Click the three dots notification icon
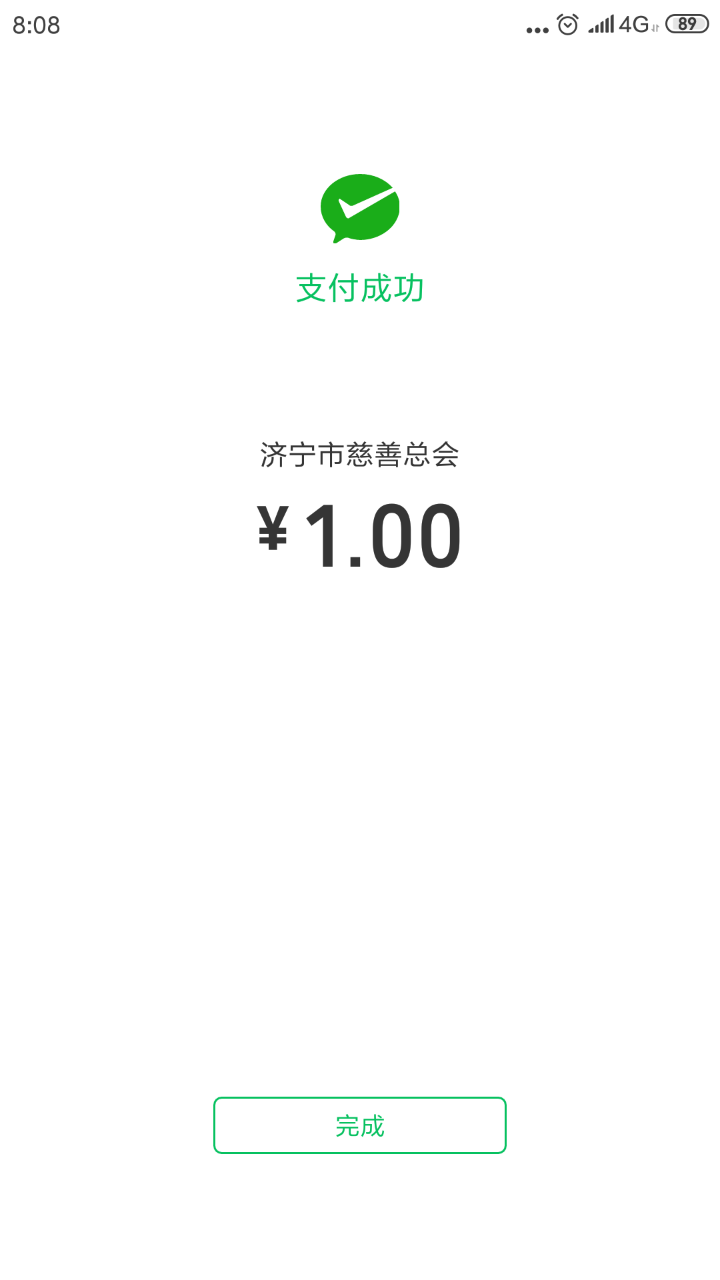This screenshot has width=720, height=1280. click(536, 28)
